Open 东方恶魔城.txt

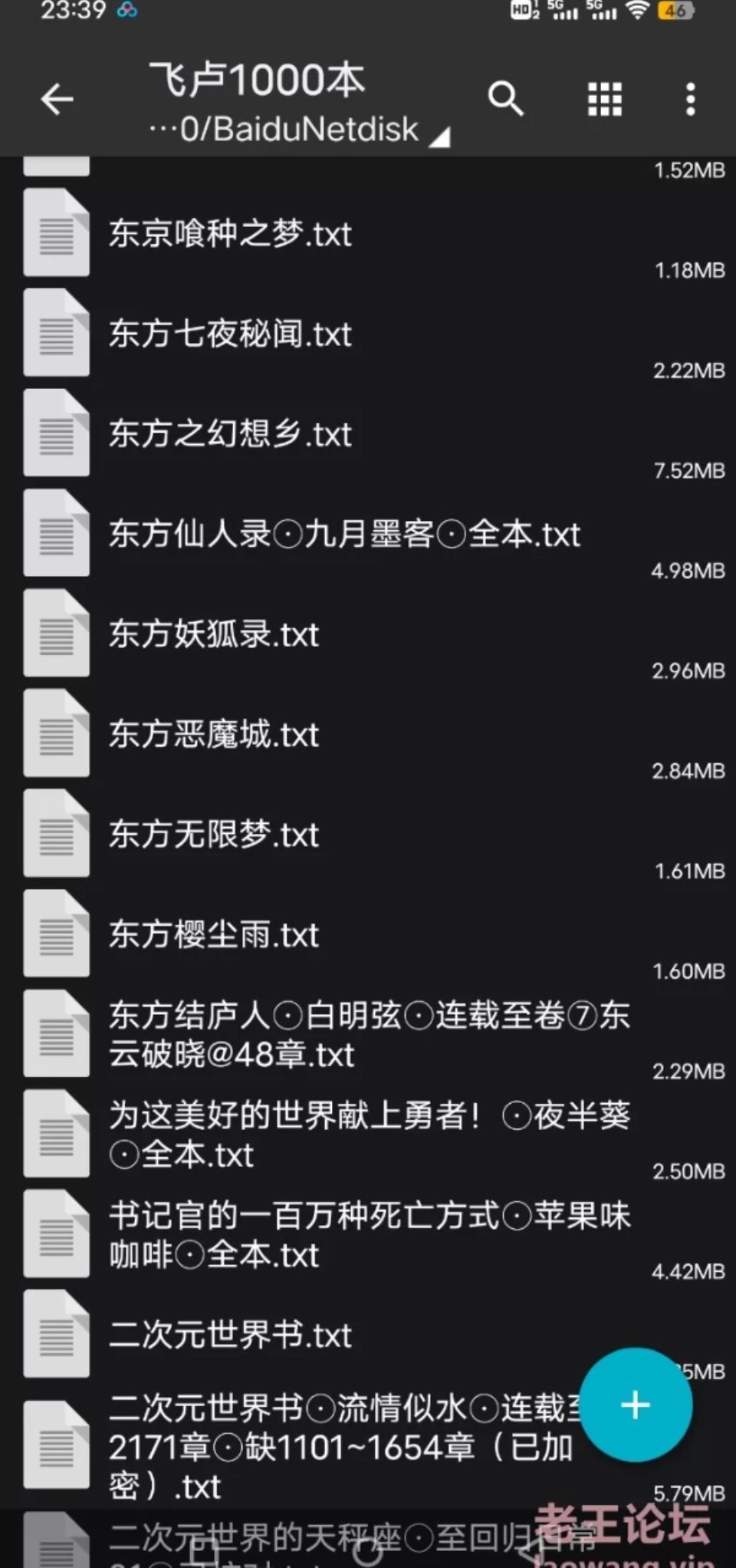[x=213, y=735]
